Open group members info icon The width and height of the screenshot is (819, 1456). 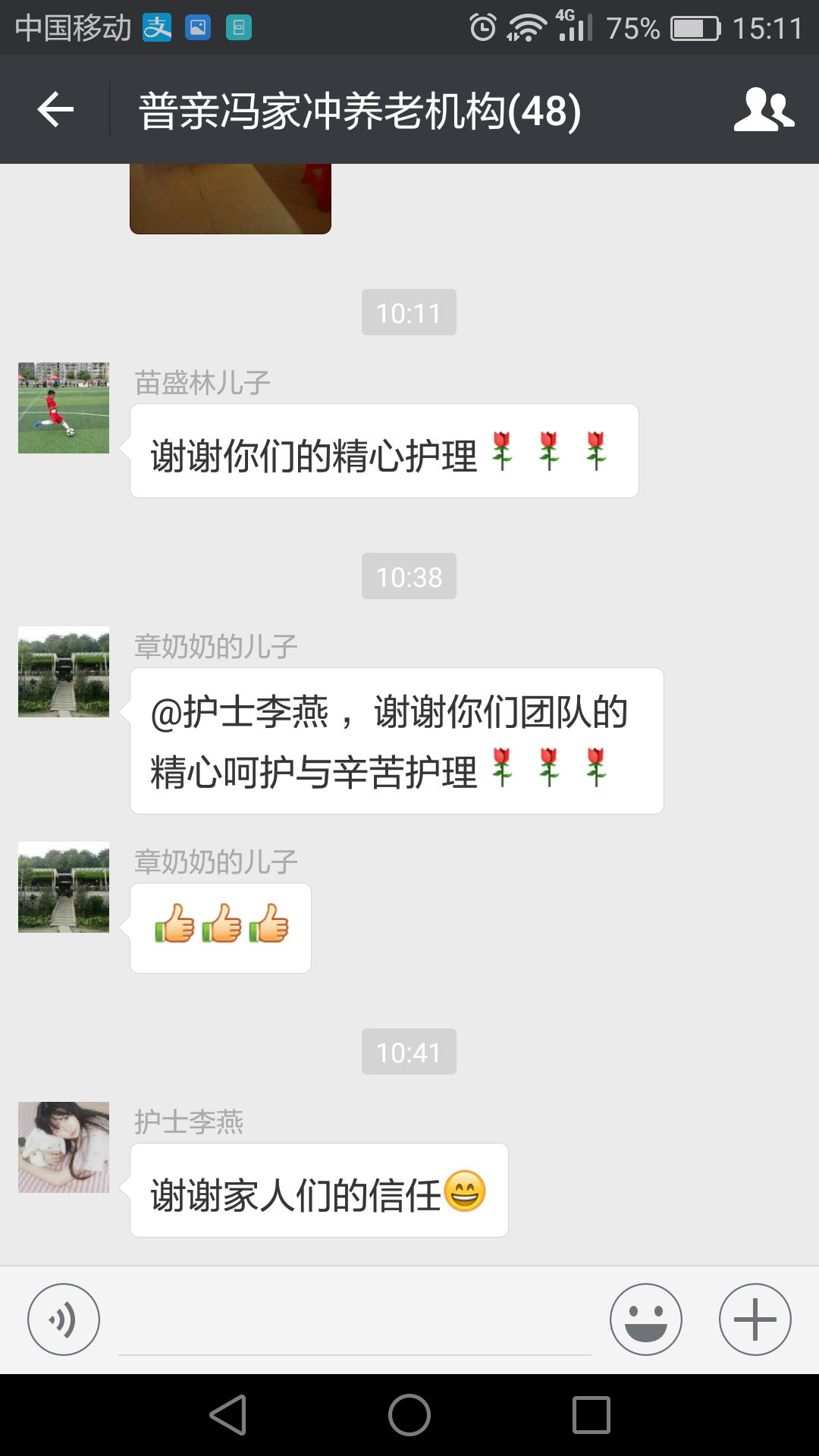coord(764,110)
